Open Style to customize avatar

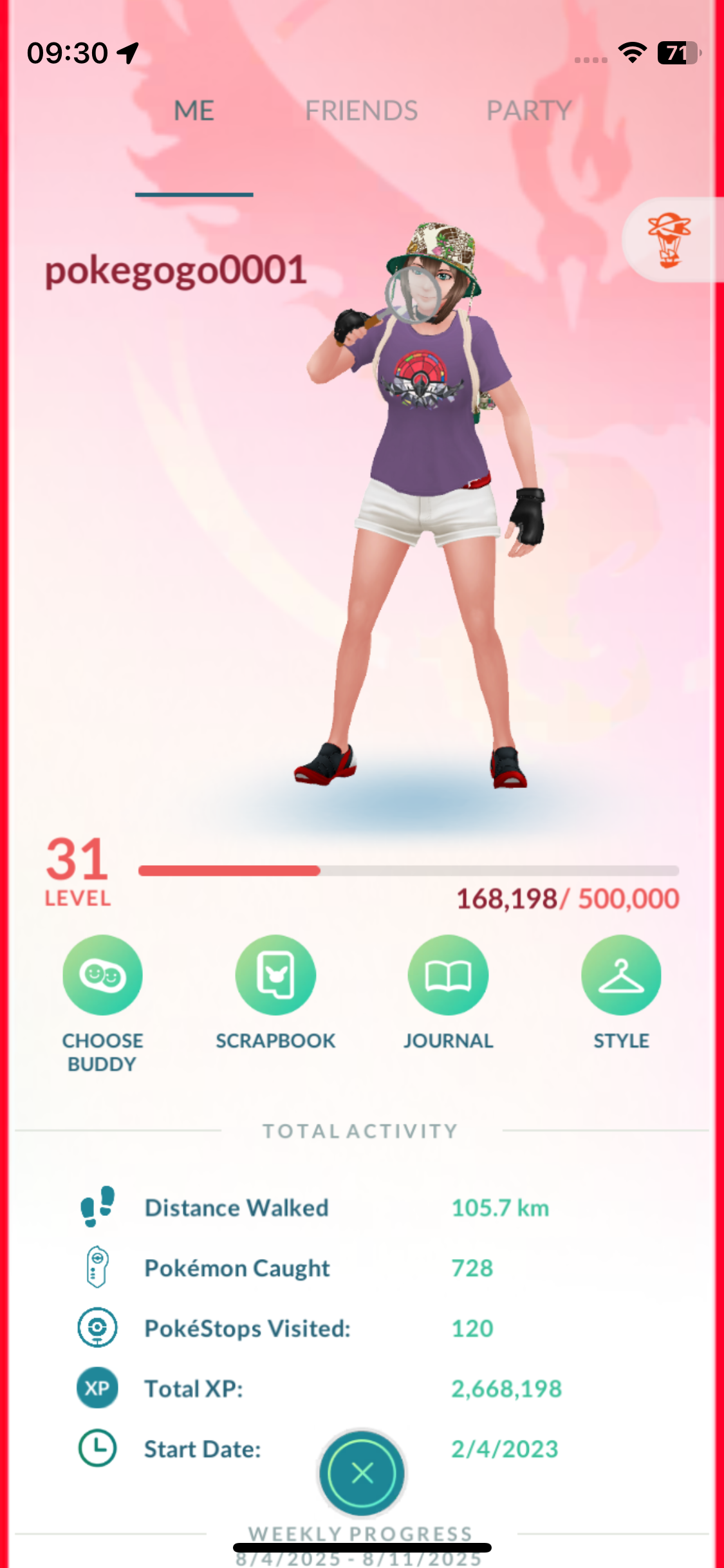tap(621, 975)
